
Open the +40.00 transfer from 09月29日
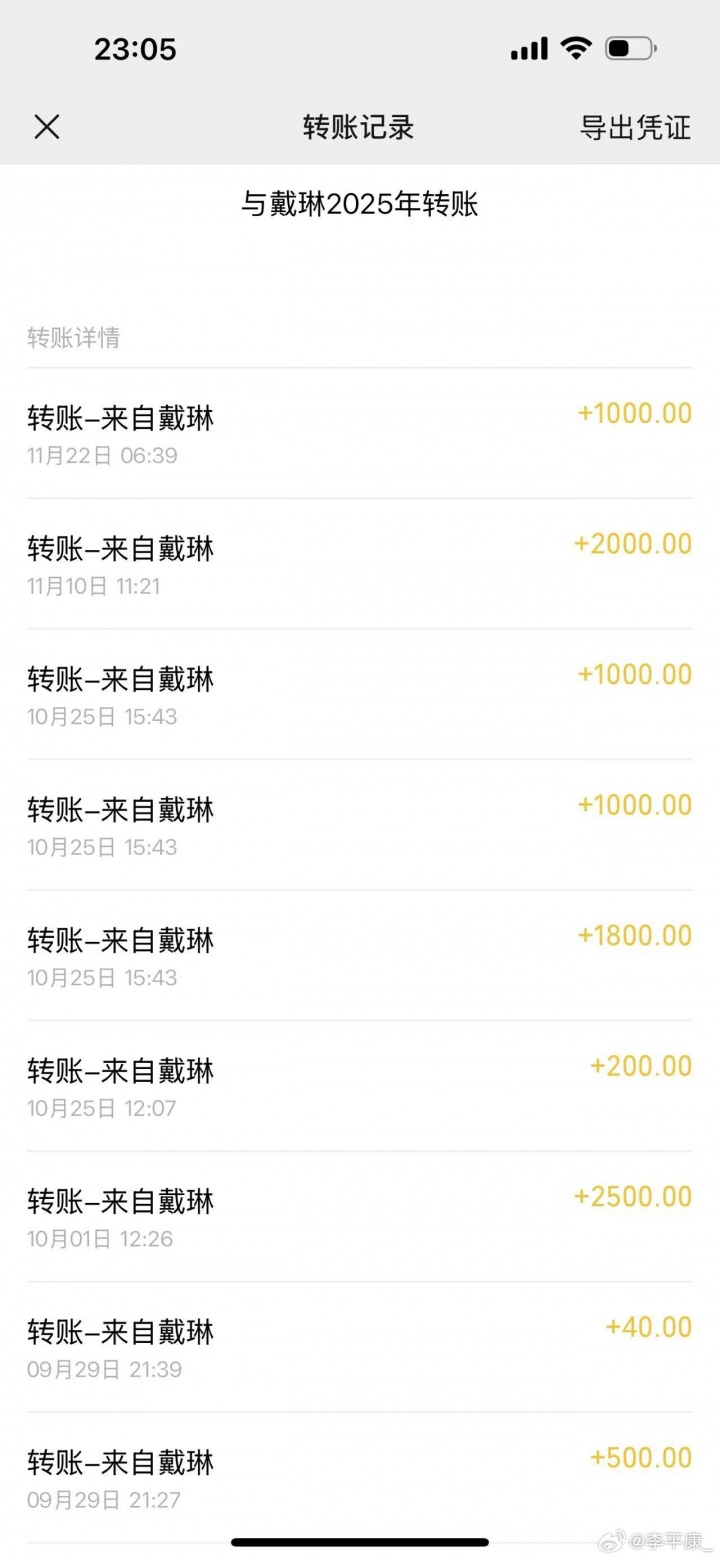(359, 1347)
